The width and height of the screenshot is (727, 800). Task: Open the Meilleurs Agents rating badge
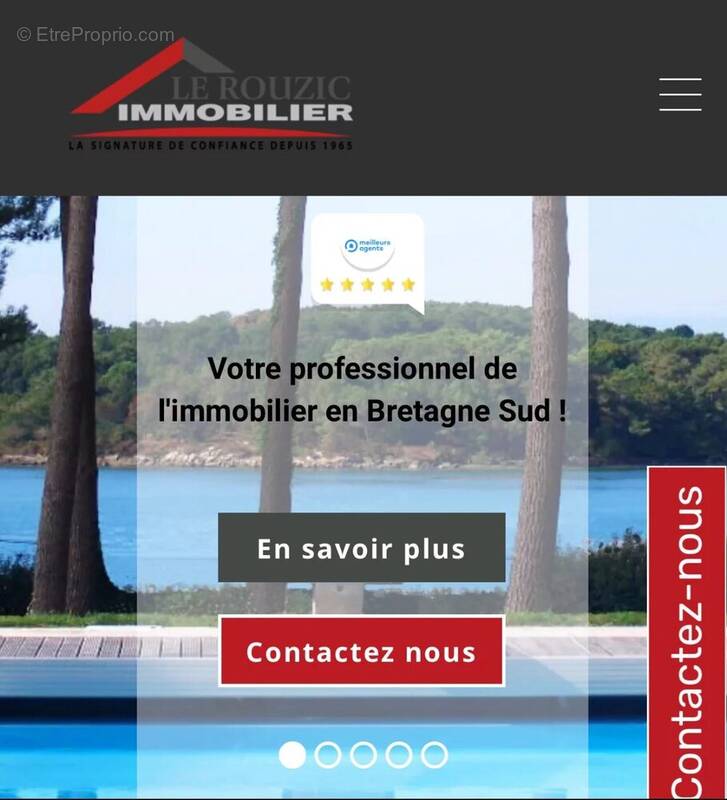(x=367, y=263)
